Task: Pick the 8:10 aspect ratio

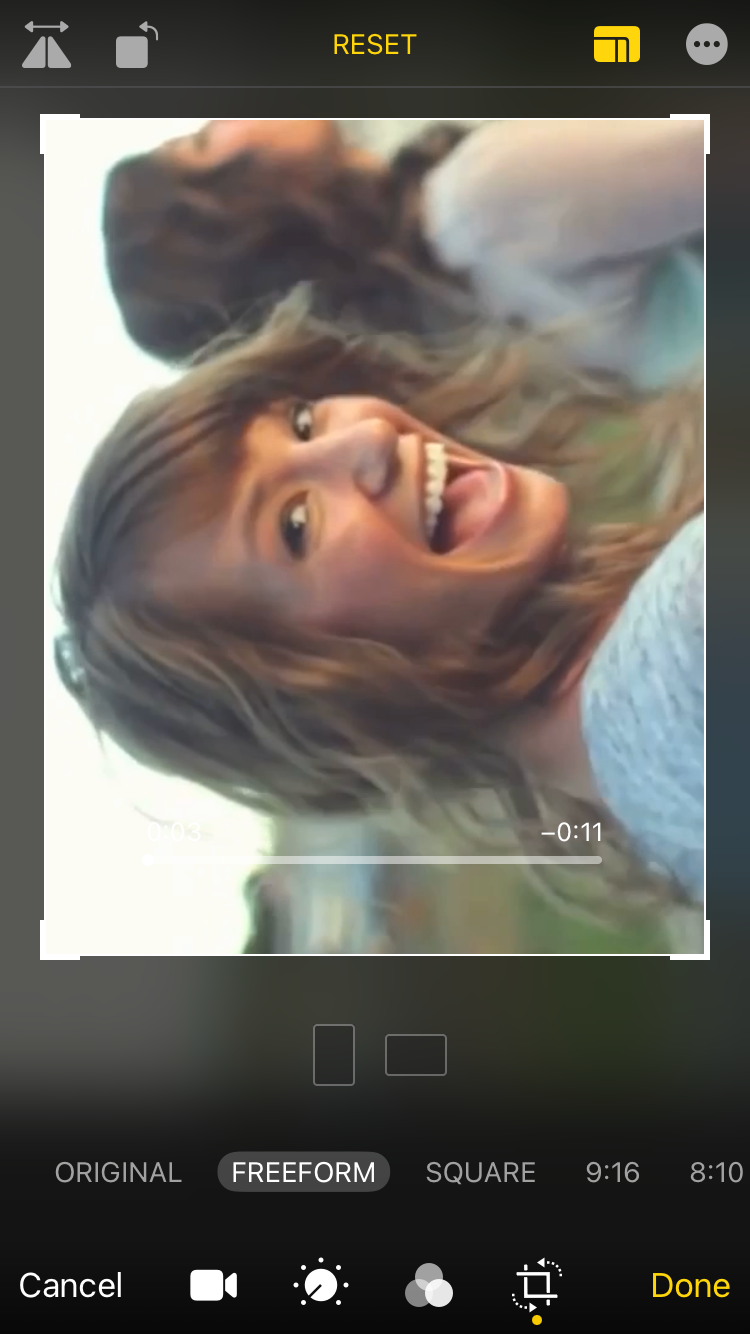Action: [716, 1172]
